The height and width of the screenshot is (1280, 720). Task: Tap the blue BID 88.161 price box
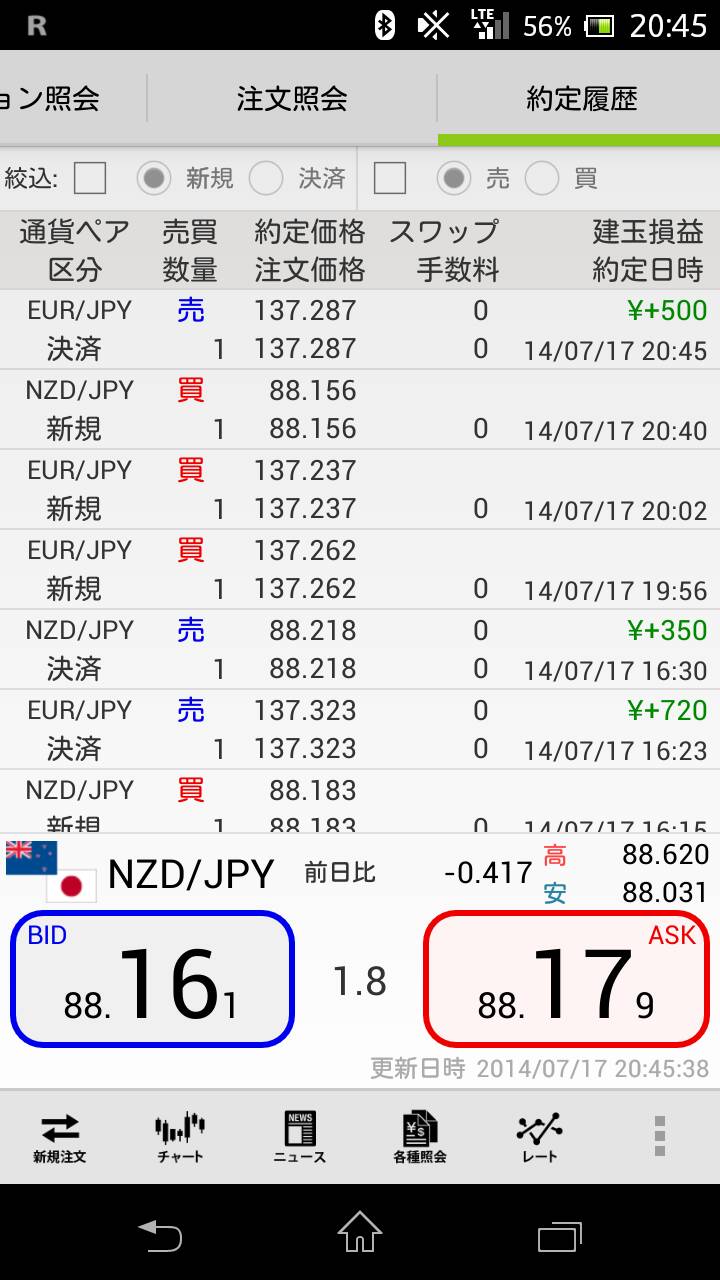152,979
